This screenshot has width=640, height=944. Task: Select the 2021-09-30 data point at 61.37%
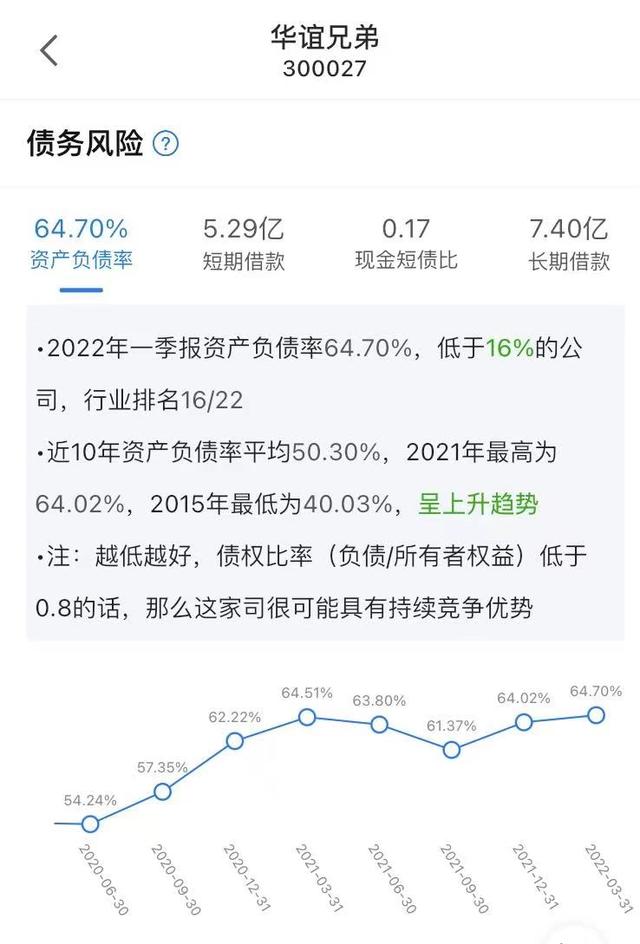(x=451, y=749)
